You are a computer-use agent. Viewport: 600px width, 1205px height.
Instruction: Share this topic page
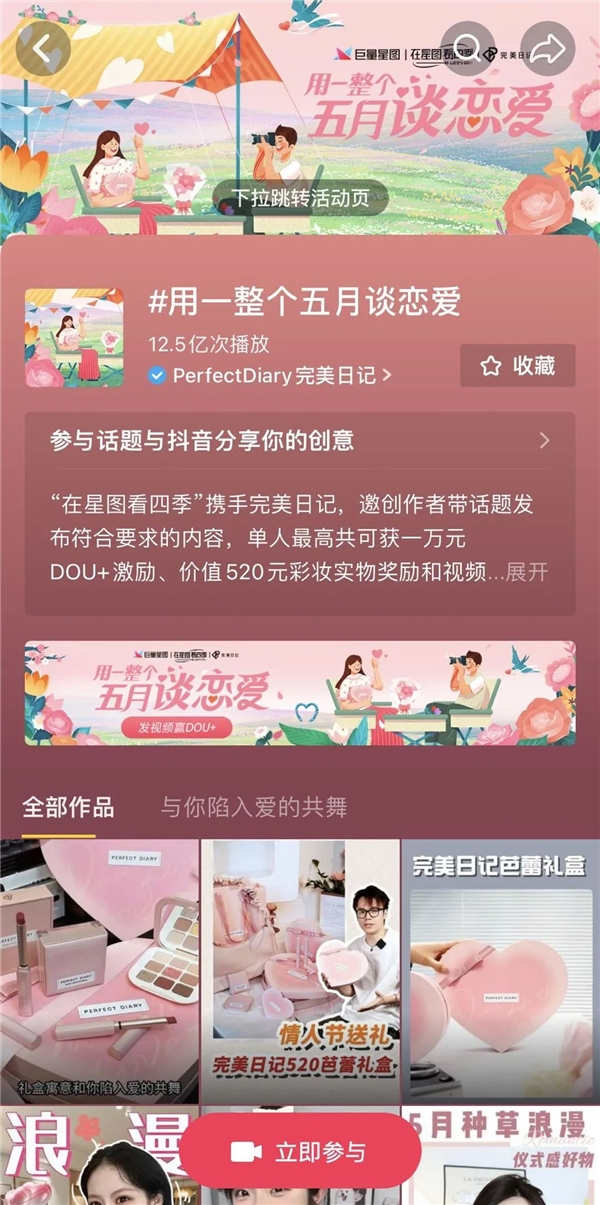(548, 48)
